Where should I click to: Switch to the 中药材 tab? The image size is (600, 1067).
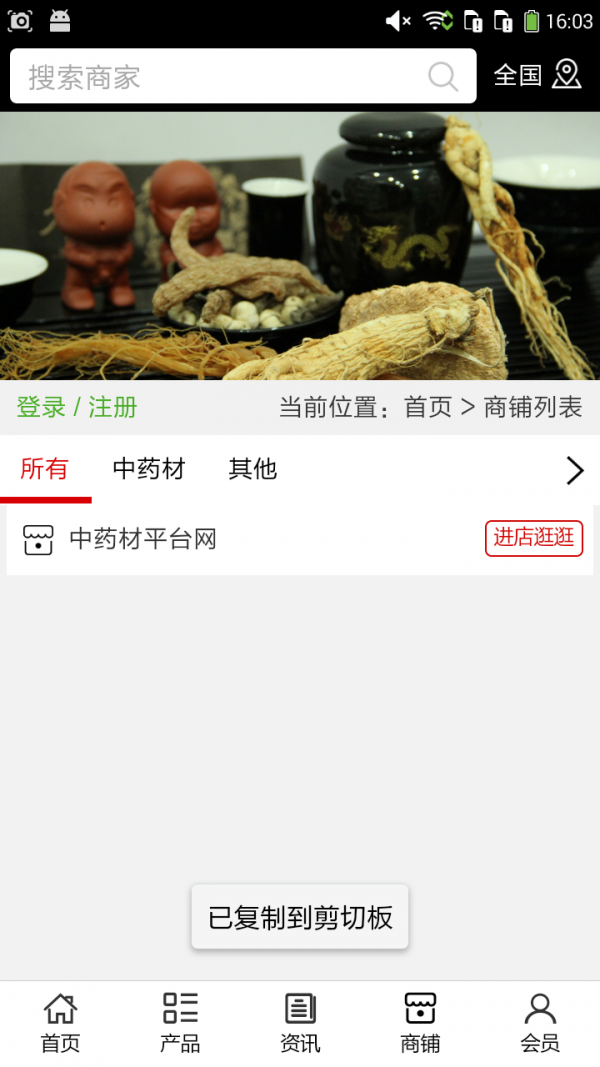(149, 469)
